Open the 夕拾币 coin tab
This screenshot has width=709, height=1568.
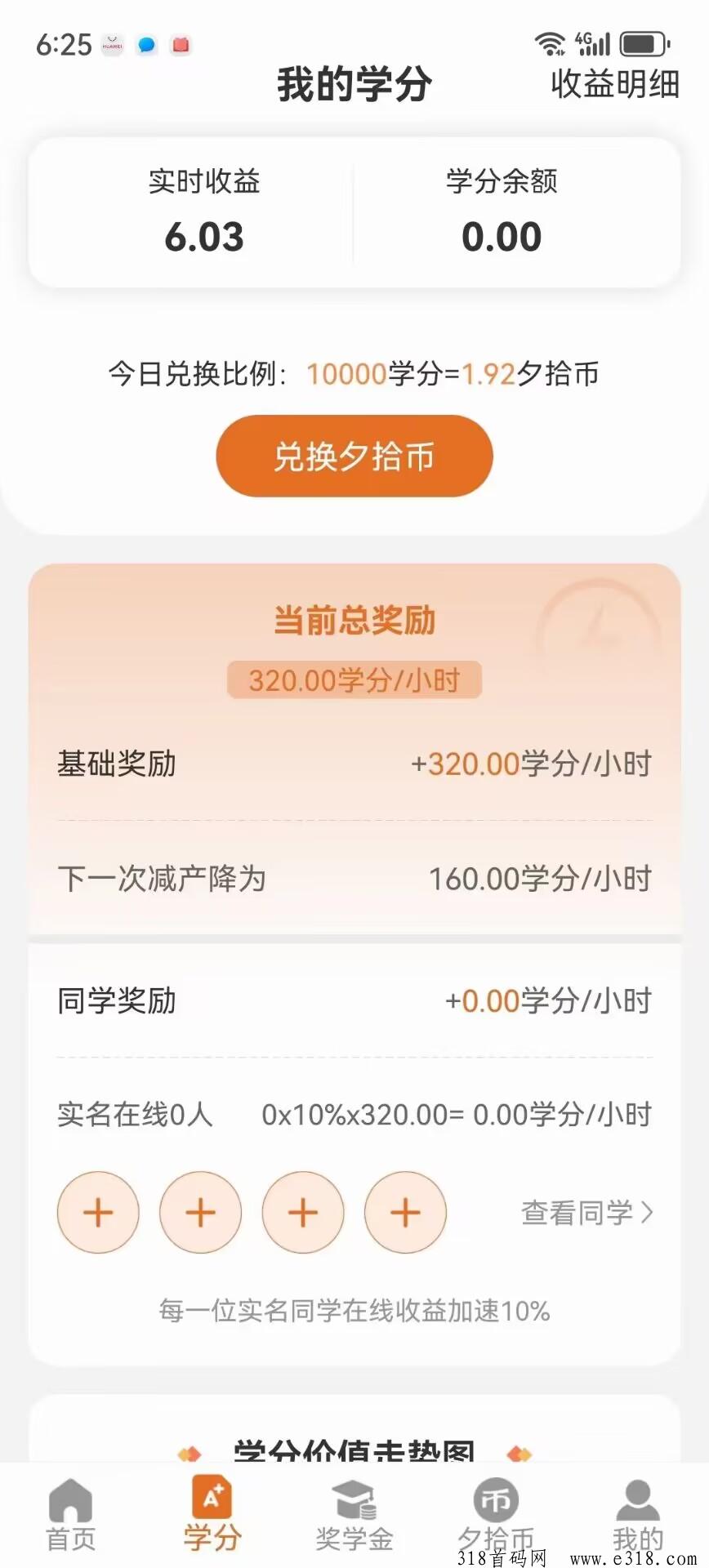(x=496, y=1515)
